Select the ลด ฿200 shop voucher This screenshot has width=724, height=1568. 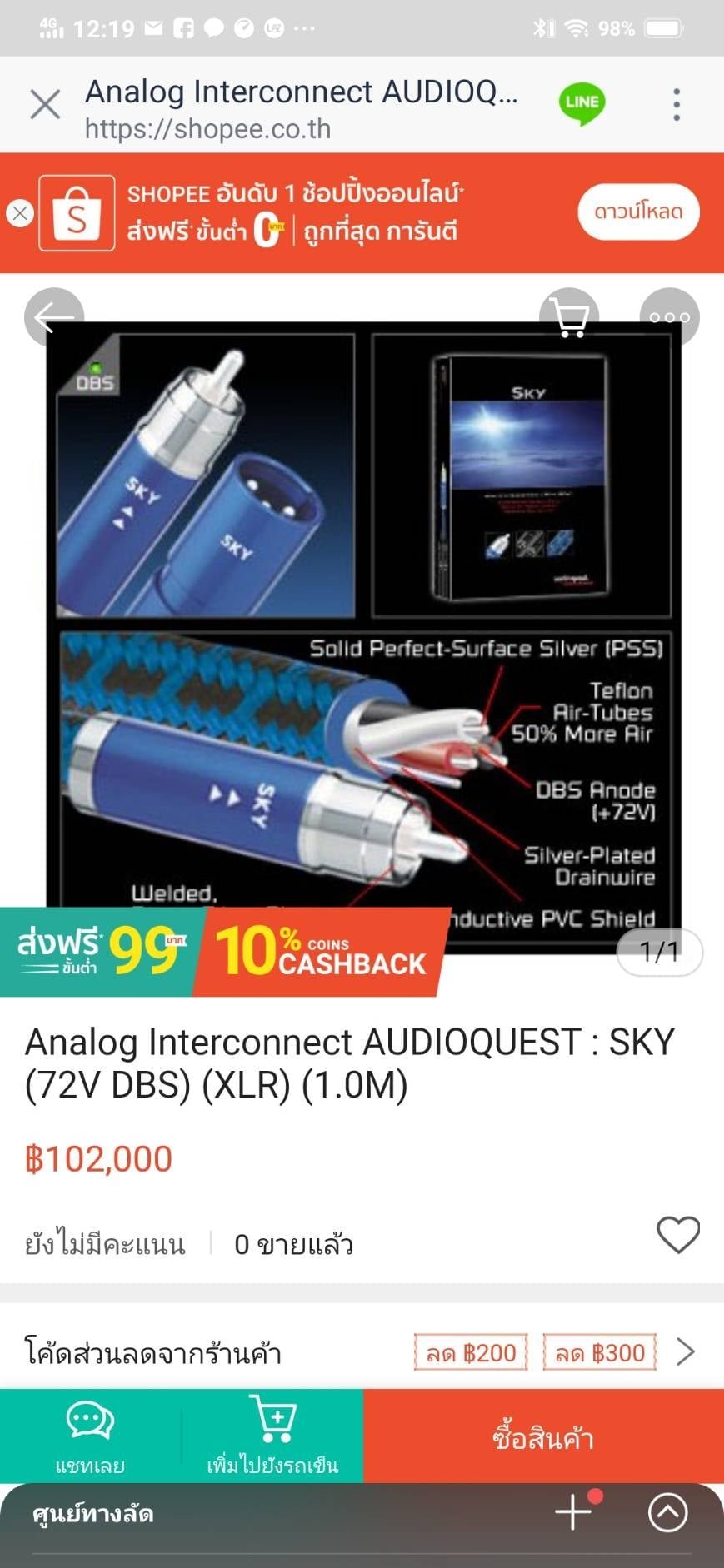tap(471, 1352)
